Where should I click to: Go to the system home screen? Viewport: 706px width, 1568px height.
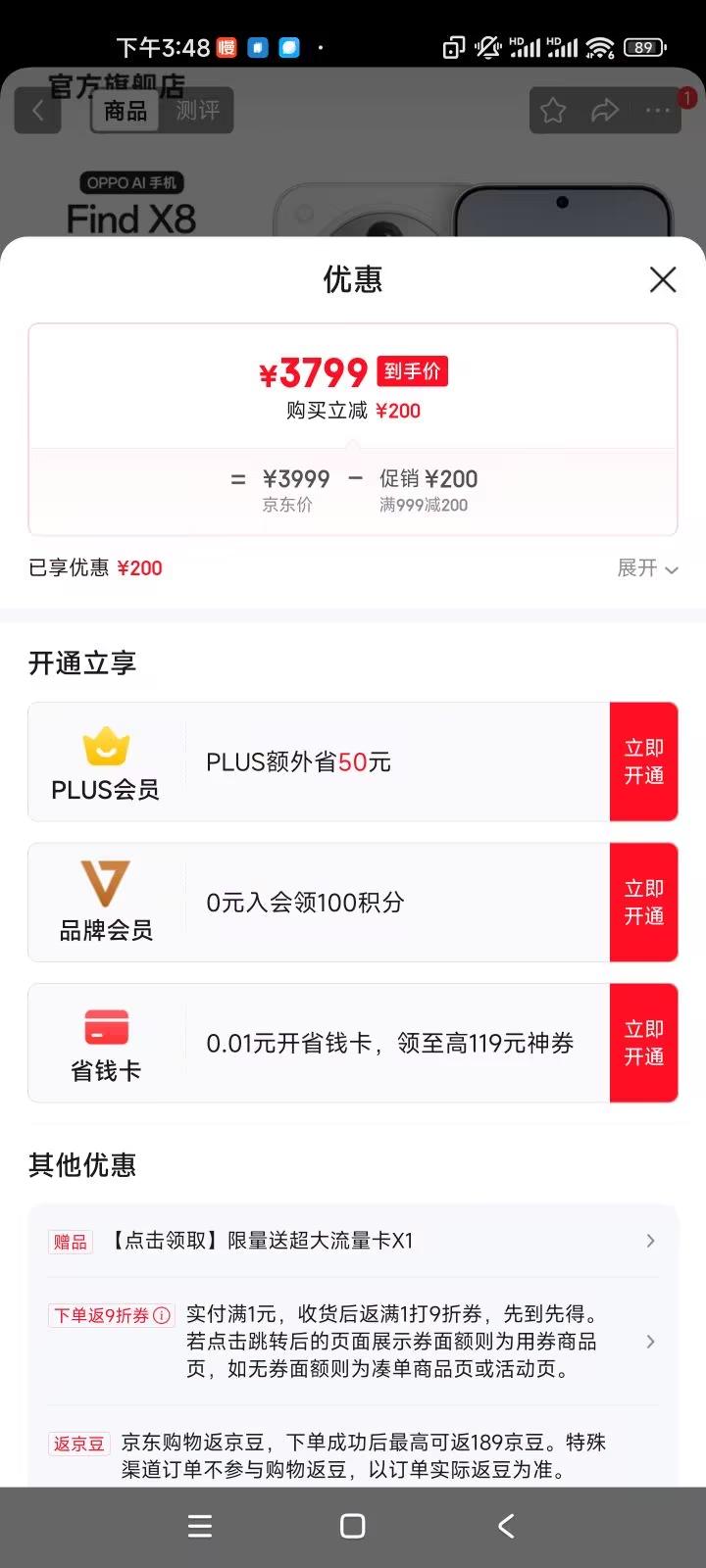point(353,1526)
